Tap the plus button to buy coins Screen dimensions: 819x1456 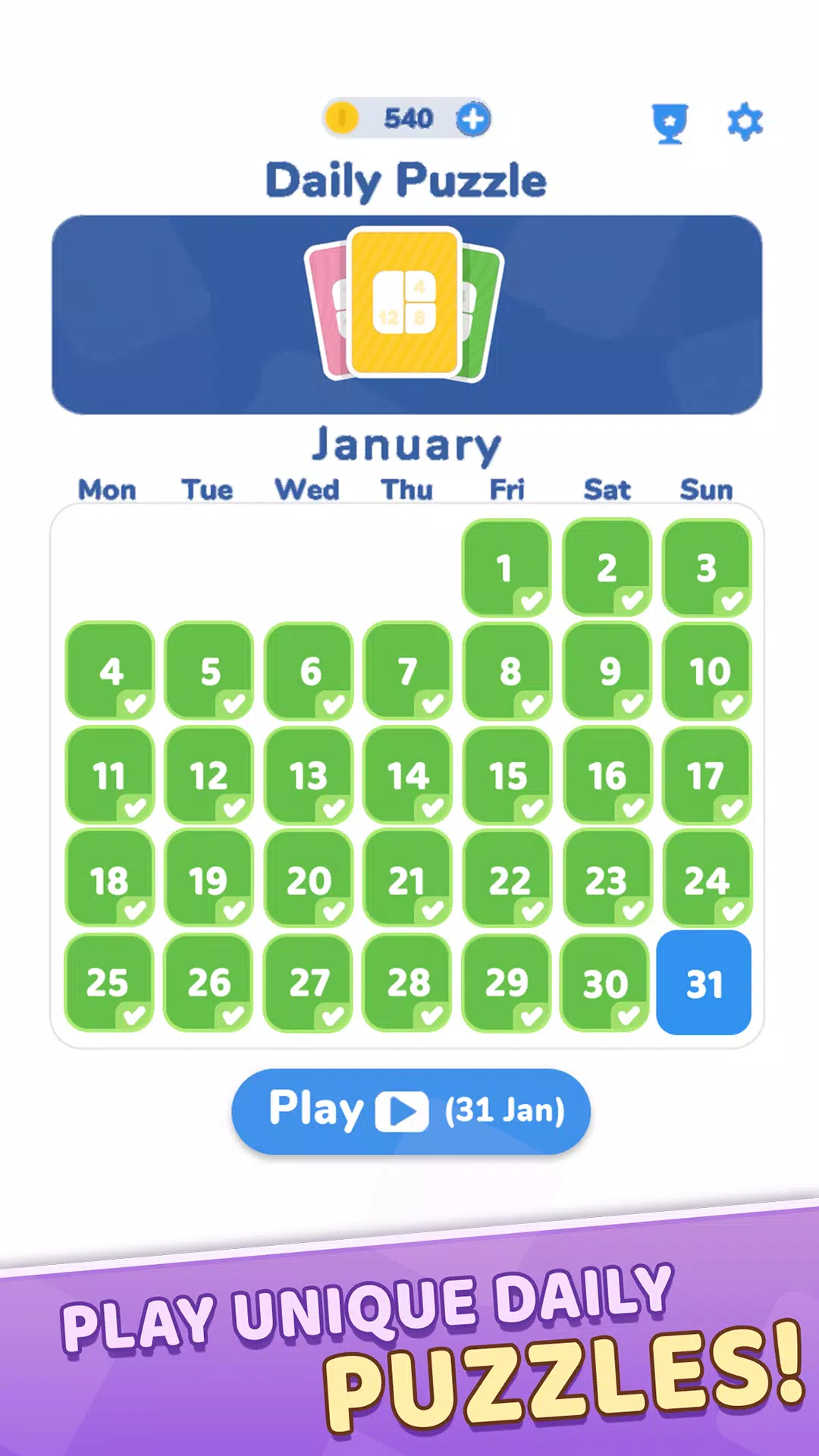(x=472, y=119)
